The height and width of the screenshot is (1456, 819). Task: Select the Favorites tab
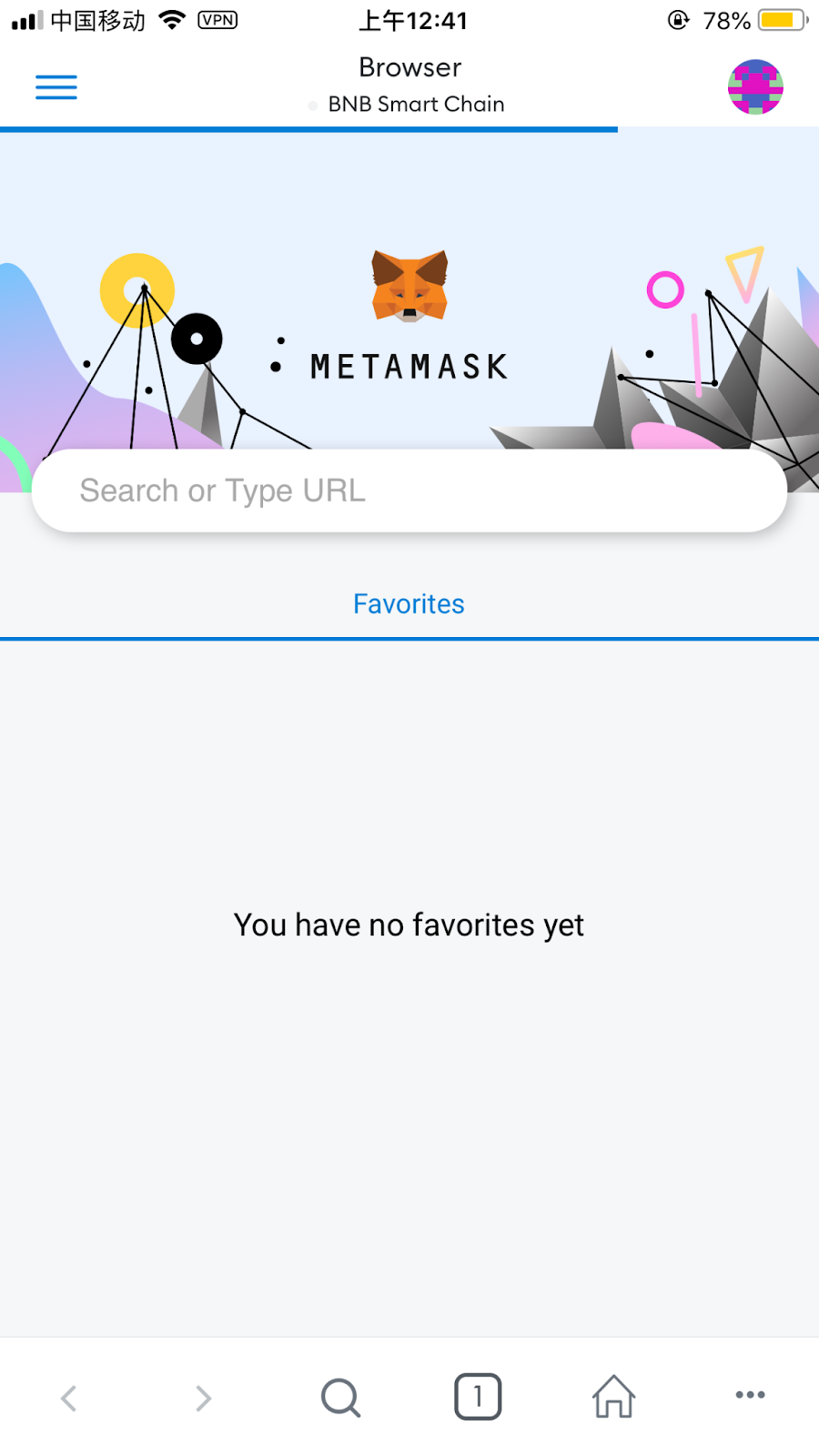[409, 603]
